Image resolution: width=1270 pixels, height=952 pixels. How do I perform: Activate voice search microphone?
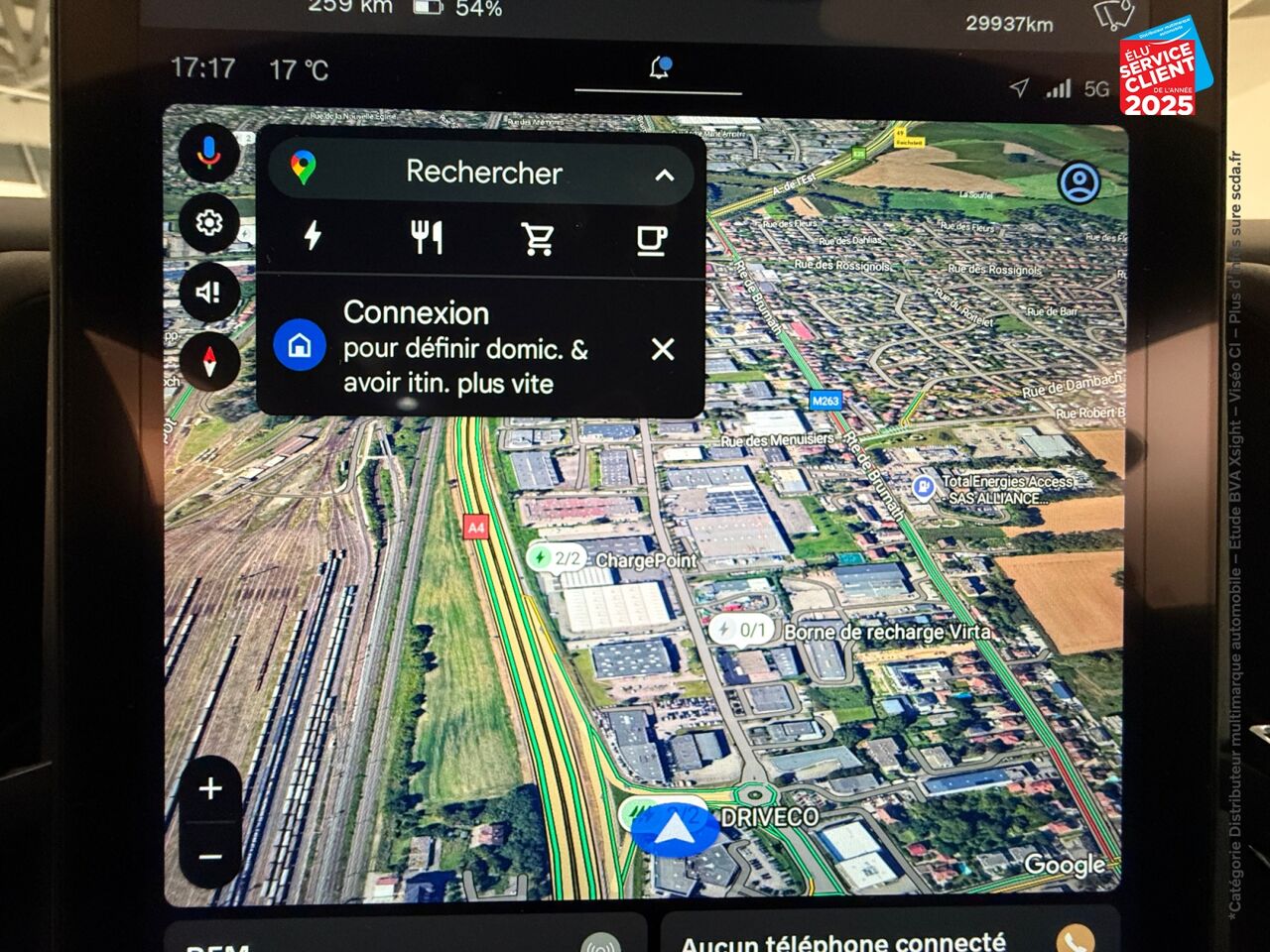coord(208,153)
